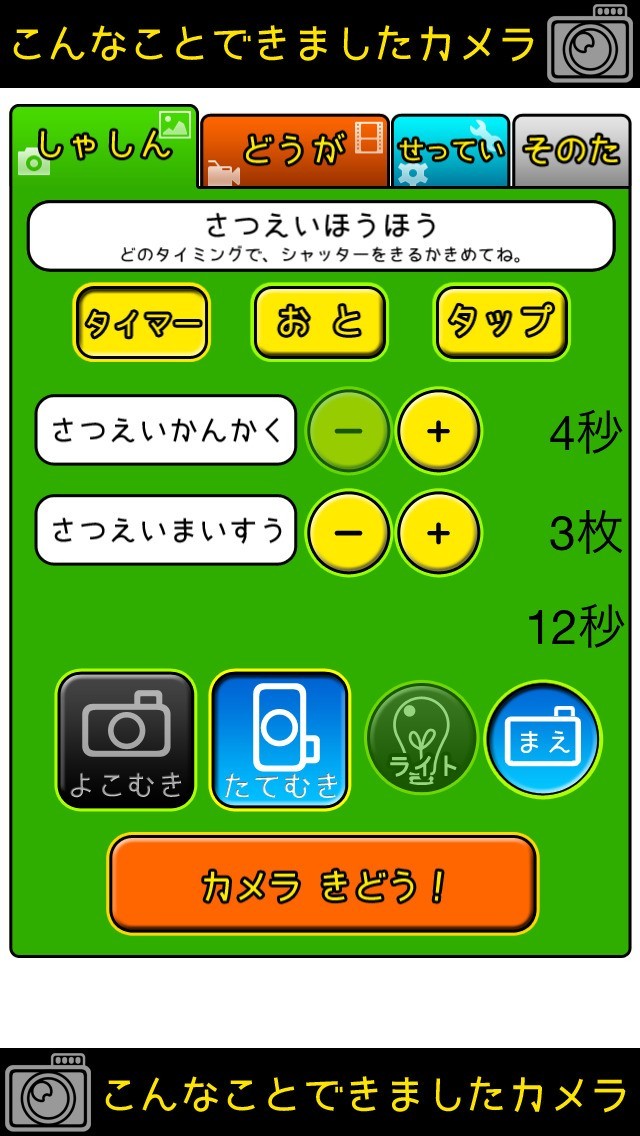The image size is (640, 1136).
Task: Select たてむき portrait orientation
Action: coord(280,739)
